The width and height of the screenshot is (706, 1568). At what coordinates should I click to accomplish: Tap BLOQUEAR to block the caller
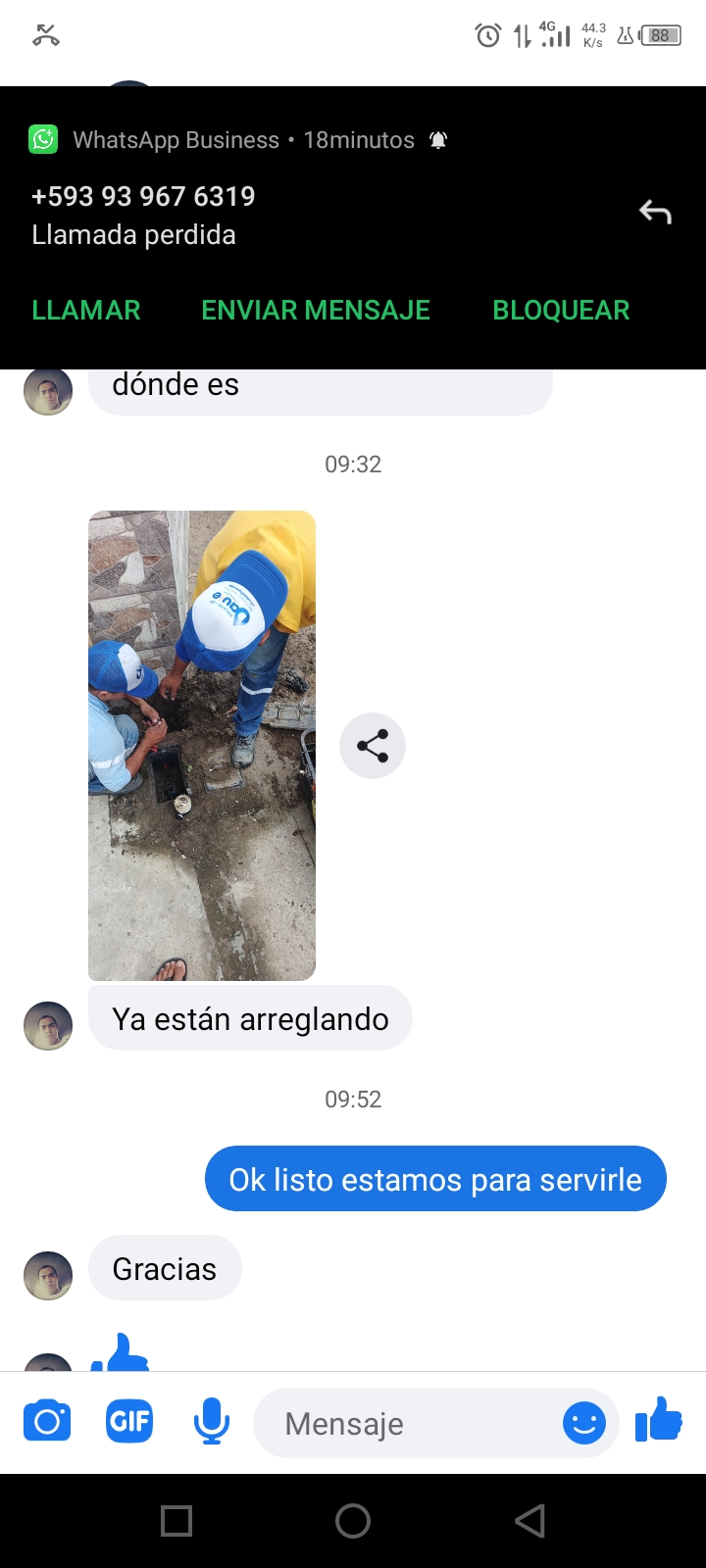pyautogui.click(x=561, y=310)
